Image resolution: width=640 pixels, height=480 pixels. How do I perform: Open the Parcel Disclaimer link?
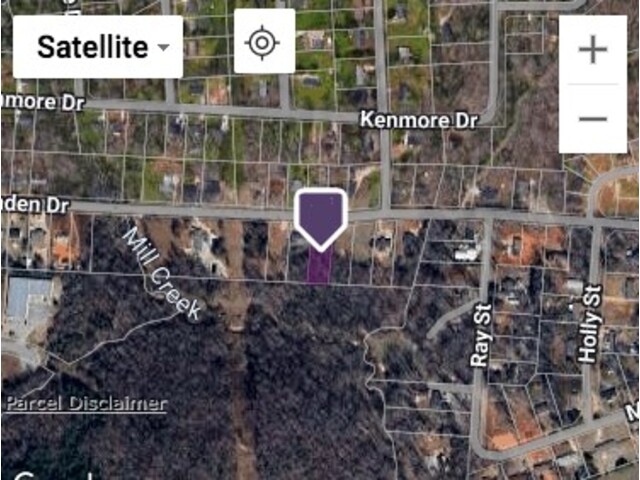[85, 404]
